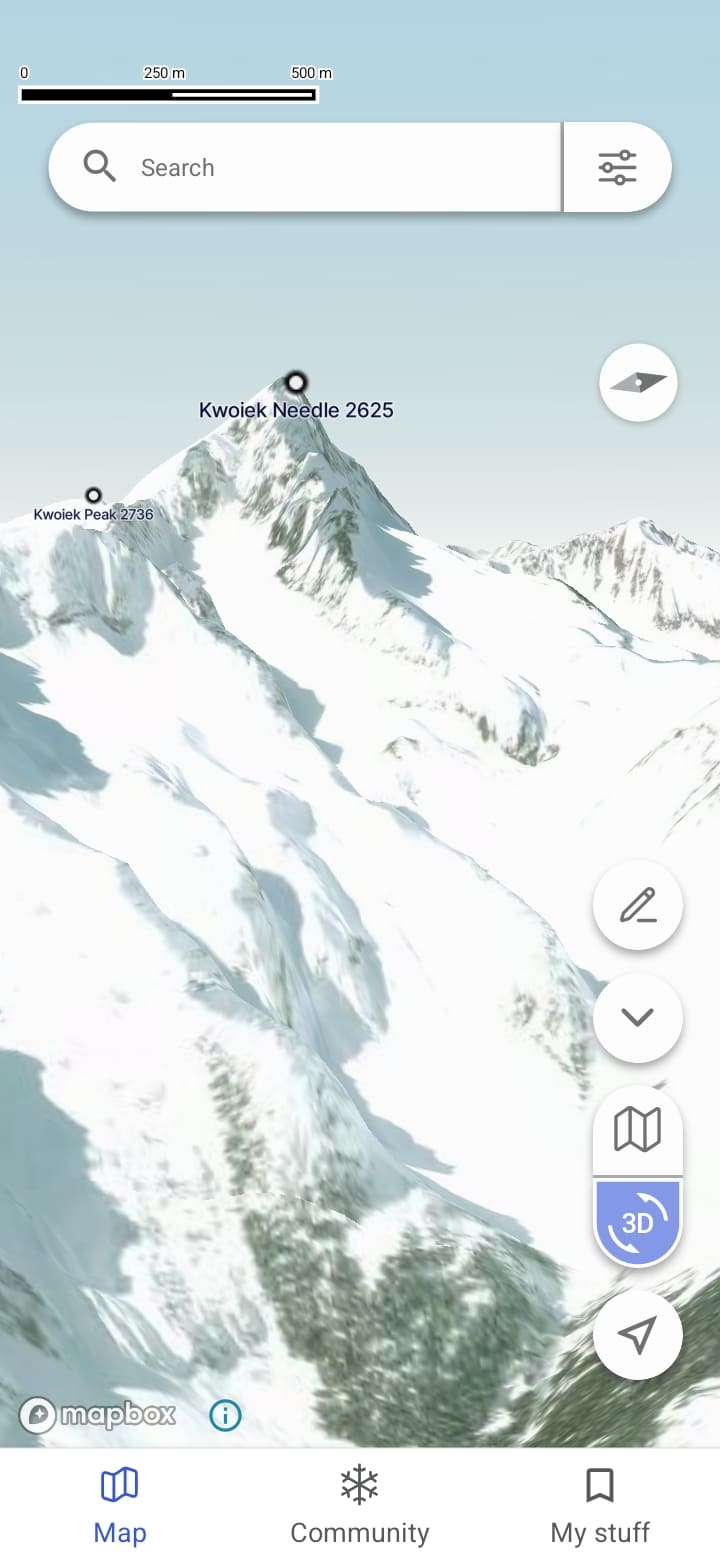The height and width of the screenshot is (1560, 720).
Task: Click the map icon in bottom navigation
Action: [119, 1485]
